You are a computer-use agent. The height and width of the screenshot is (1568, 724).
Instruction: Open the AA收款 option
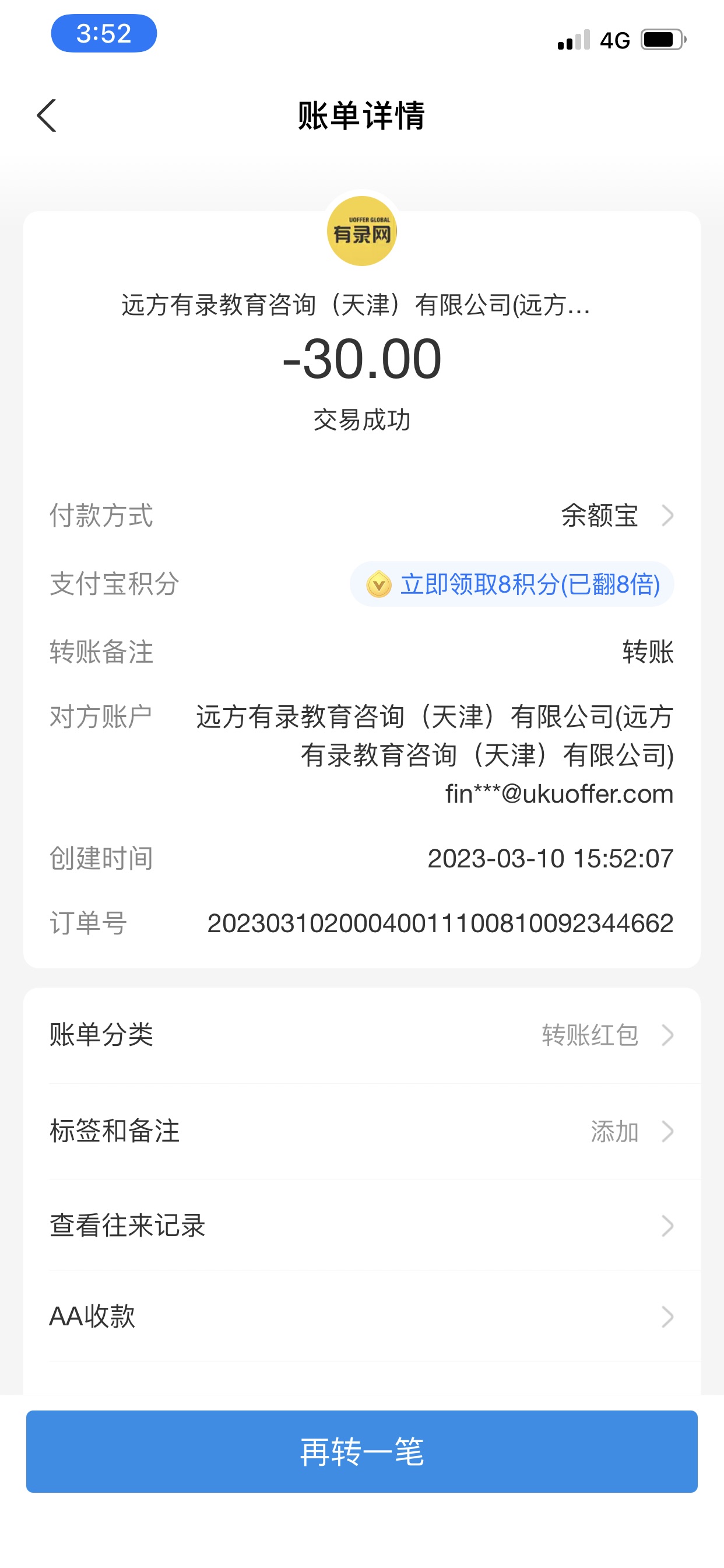[361, 1316]
